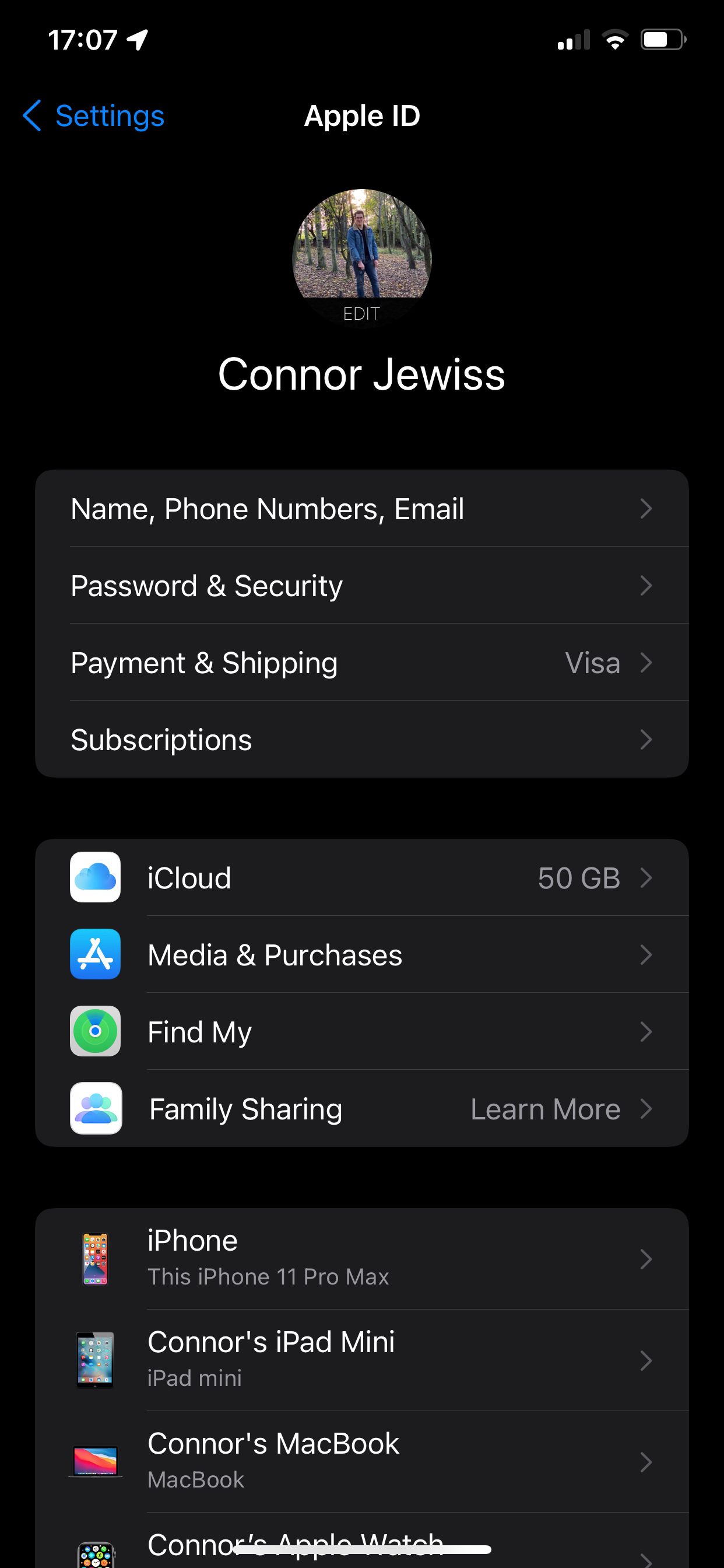This screenshot has height=1568, width=724.
Task: Tap Connor Jewiss account name
Action: tap(361, 375)
